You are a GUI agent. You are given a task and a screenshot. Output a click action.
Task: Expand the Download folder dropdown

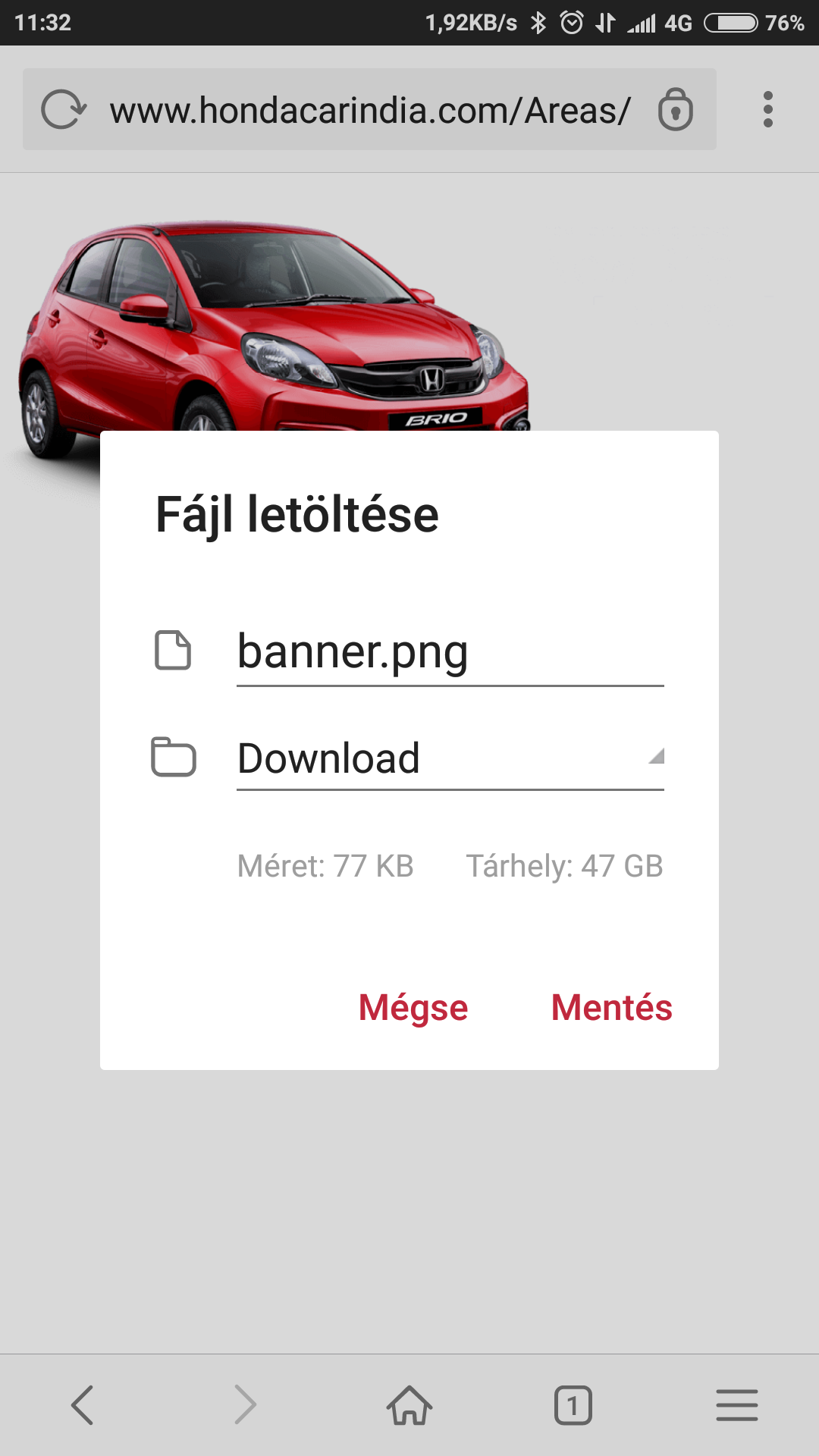point(449,758)
